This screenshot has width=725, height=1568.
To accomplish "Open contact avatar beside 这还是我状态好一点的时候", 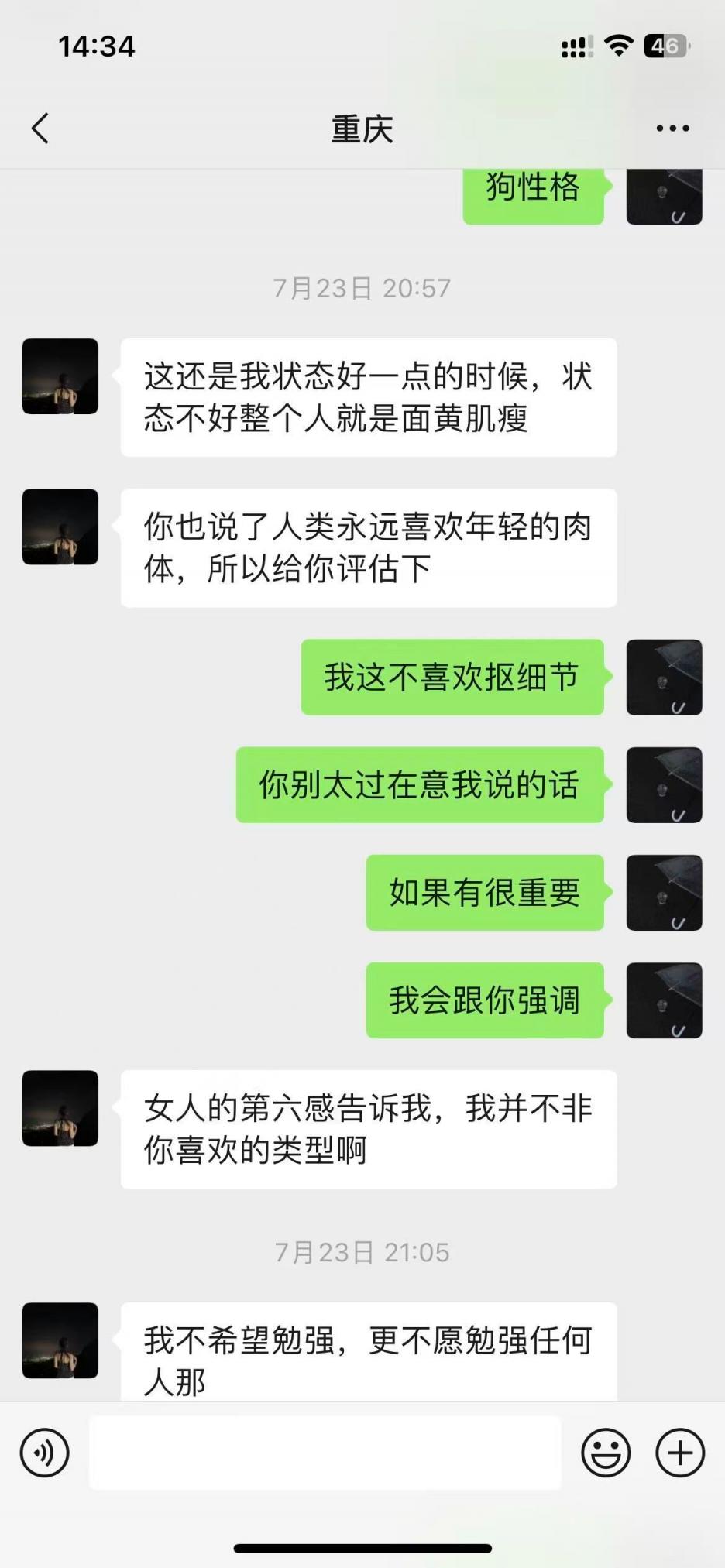I will coord(60,376).
